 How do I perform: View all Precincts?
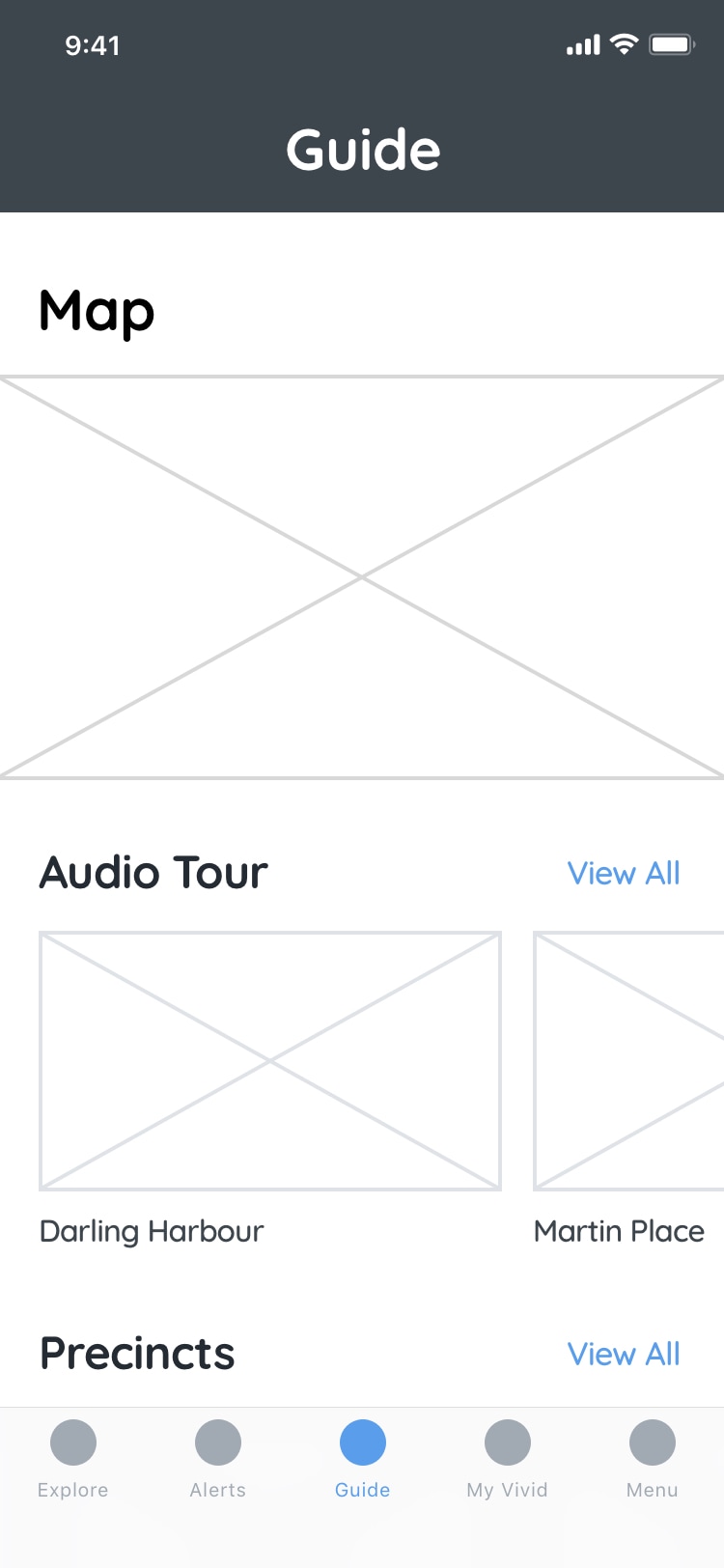(x=624, y=1354)
